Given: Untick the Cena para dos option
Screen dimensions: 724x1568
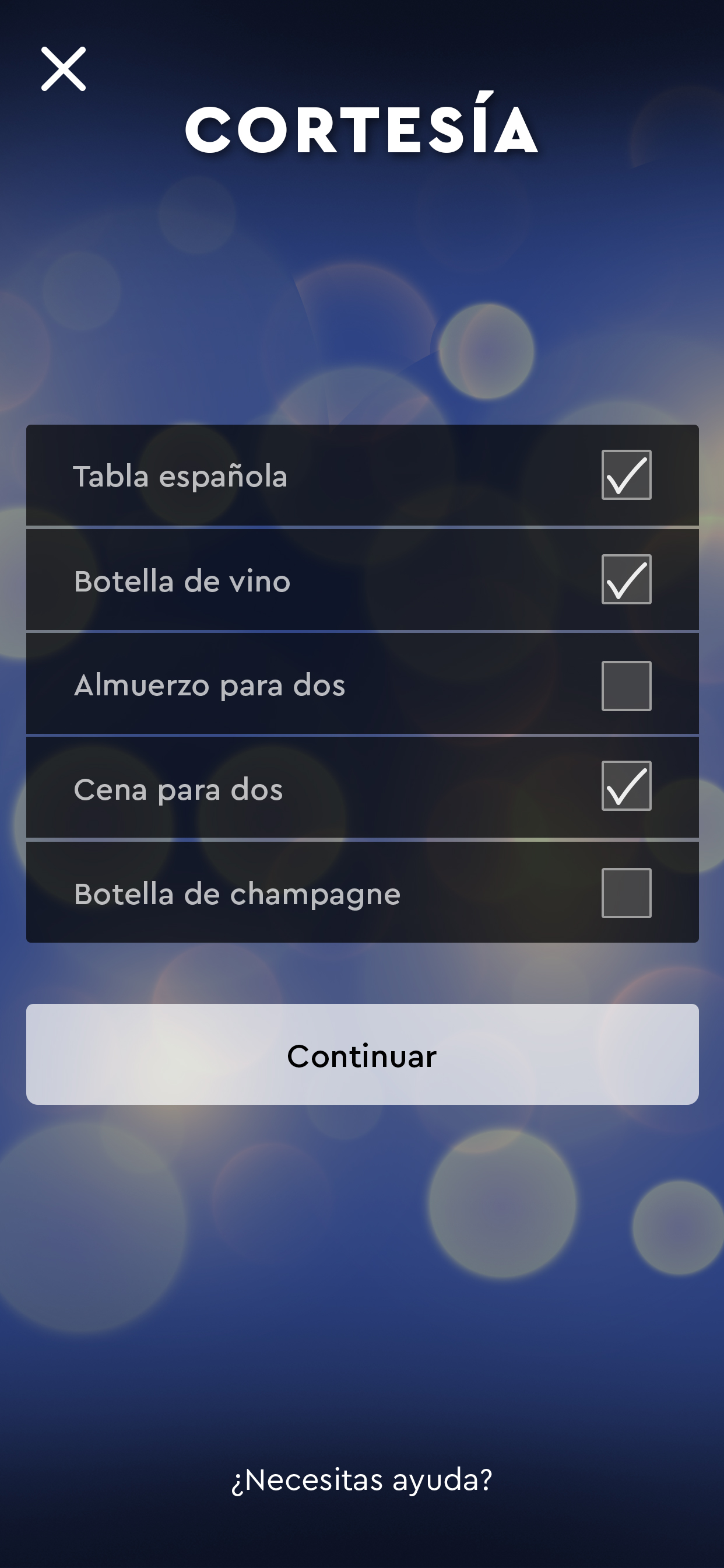Looking at the screenshot, I should pyautogui.click(x=626, y=786).
